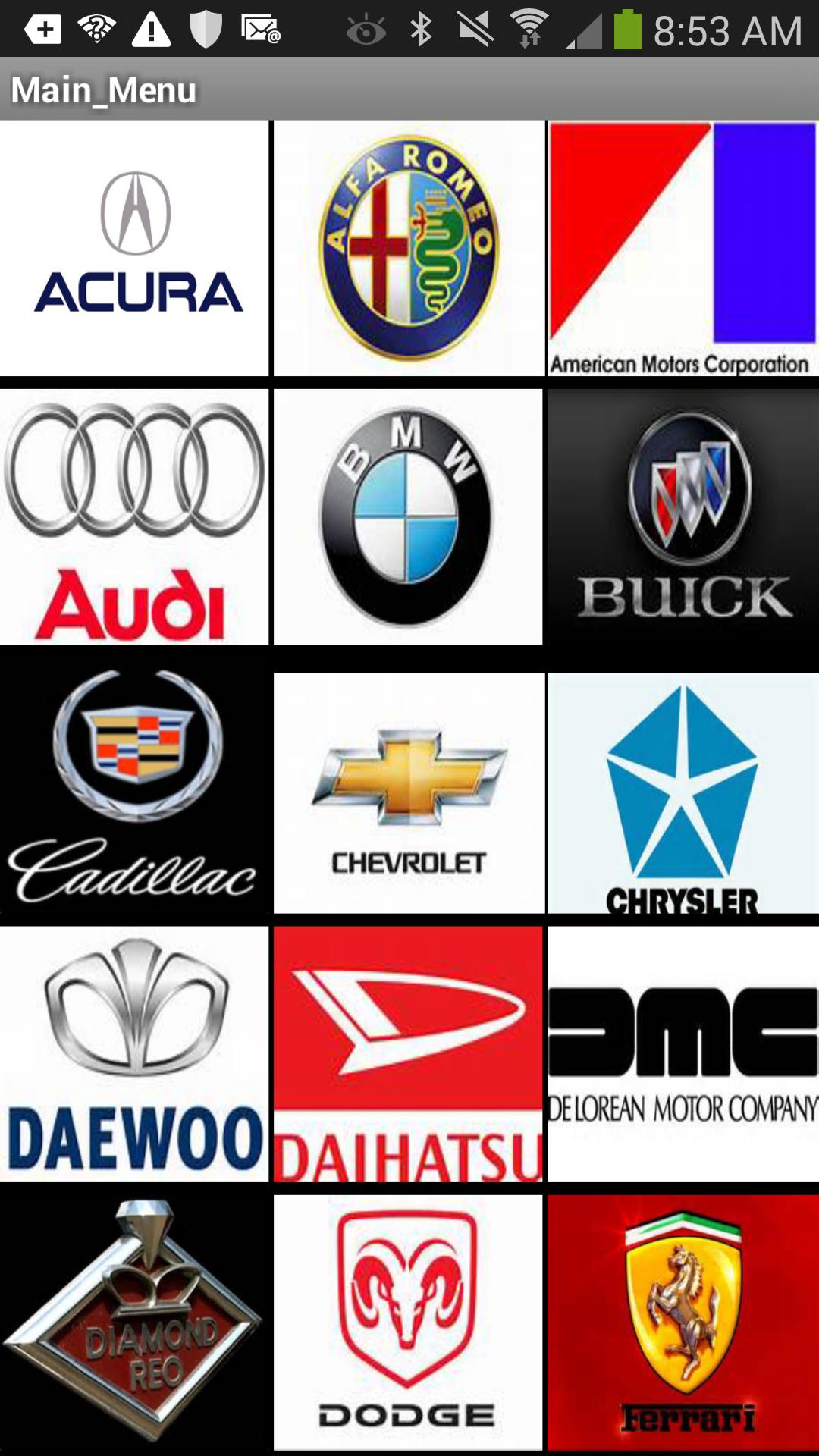The image size is (819, 1456).
Task: Open the American Motors Corporation tile
Action: coord(682,248)
